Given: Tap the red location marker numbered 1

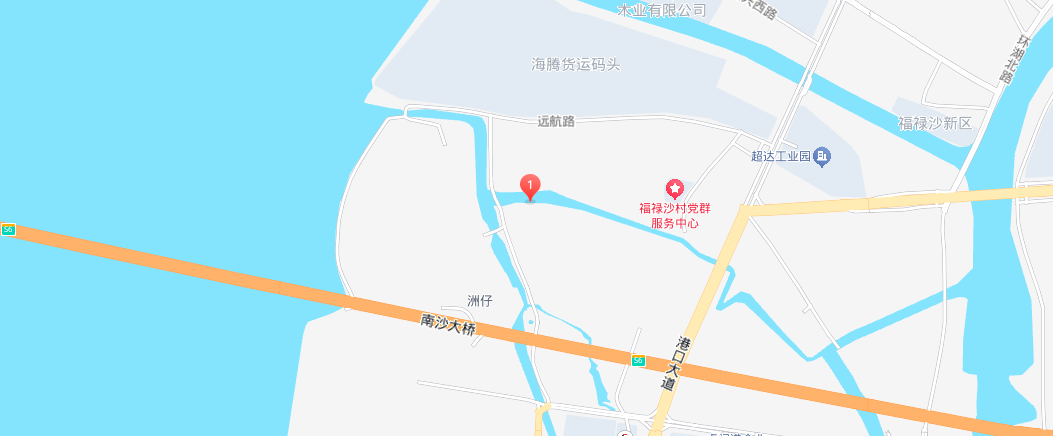Looking at the screenshot, I should 530,186.
